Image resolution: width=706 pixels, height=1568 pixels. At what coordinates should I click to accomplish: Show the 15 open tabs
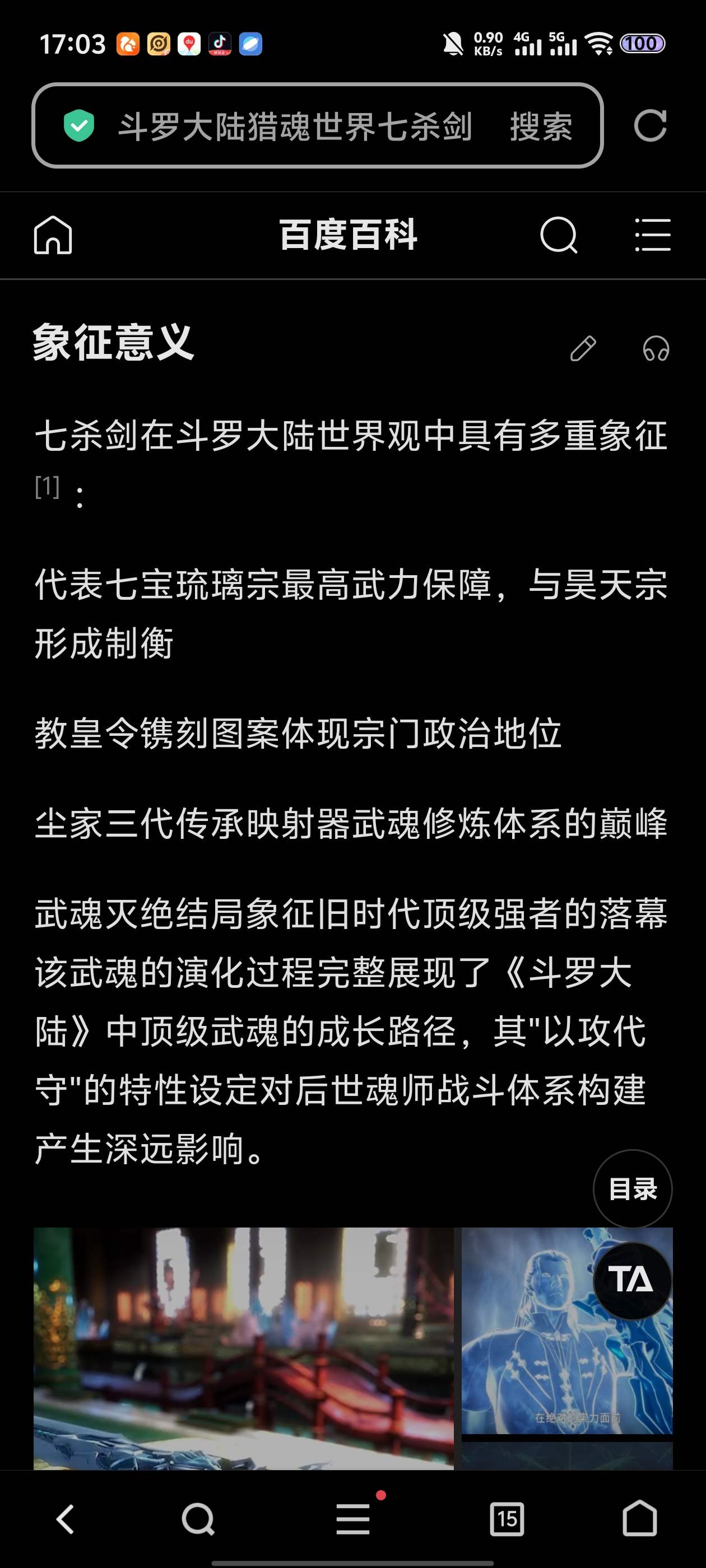[x=507, y=1519]
